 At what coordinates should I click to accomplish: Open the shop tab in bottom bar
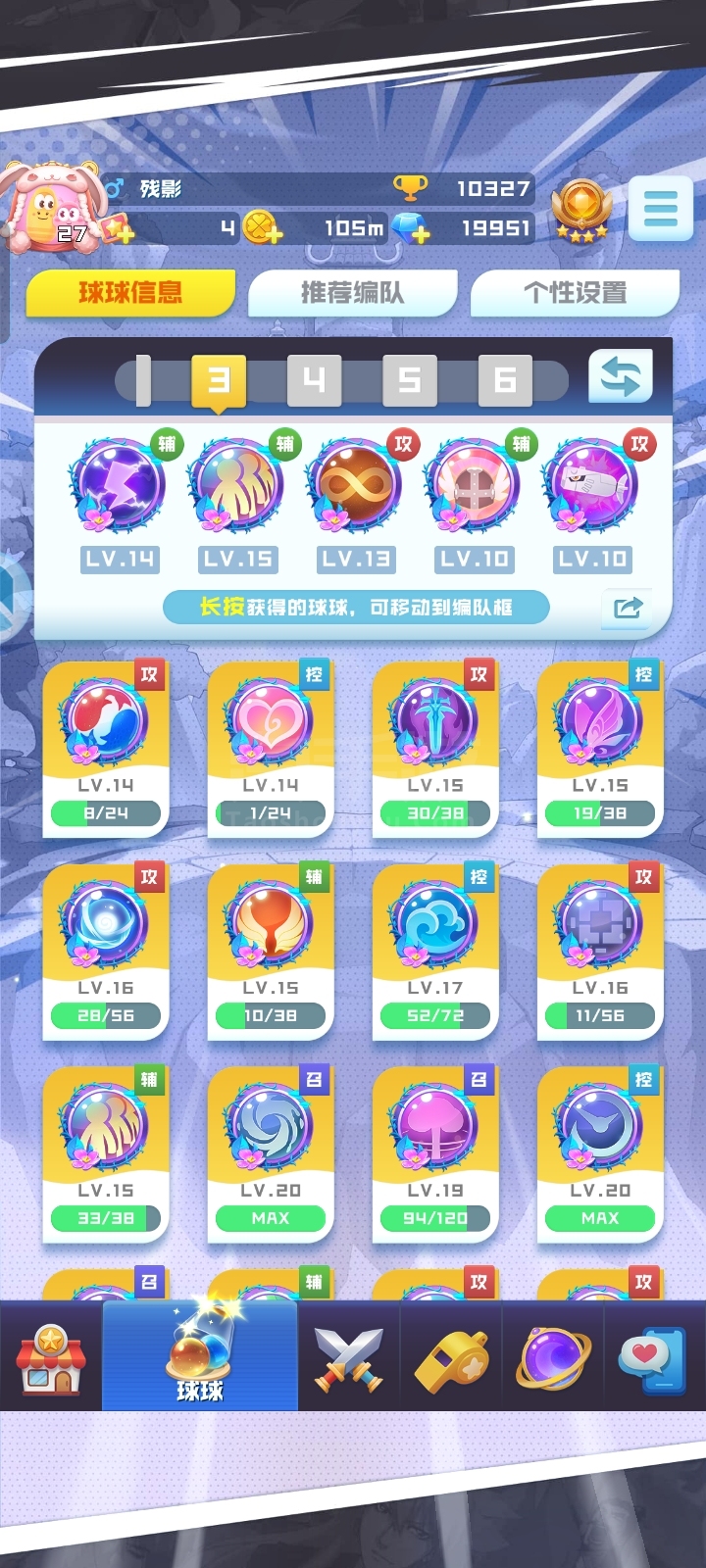pos(51,1358)
